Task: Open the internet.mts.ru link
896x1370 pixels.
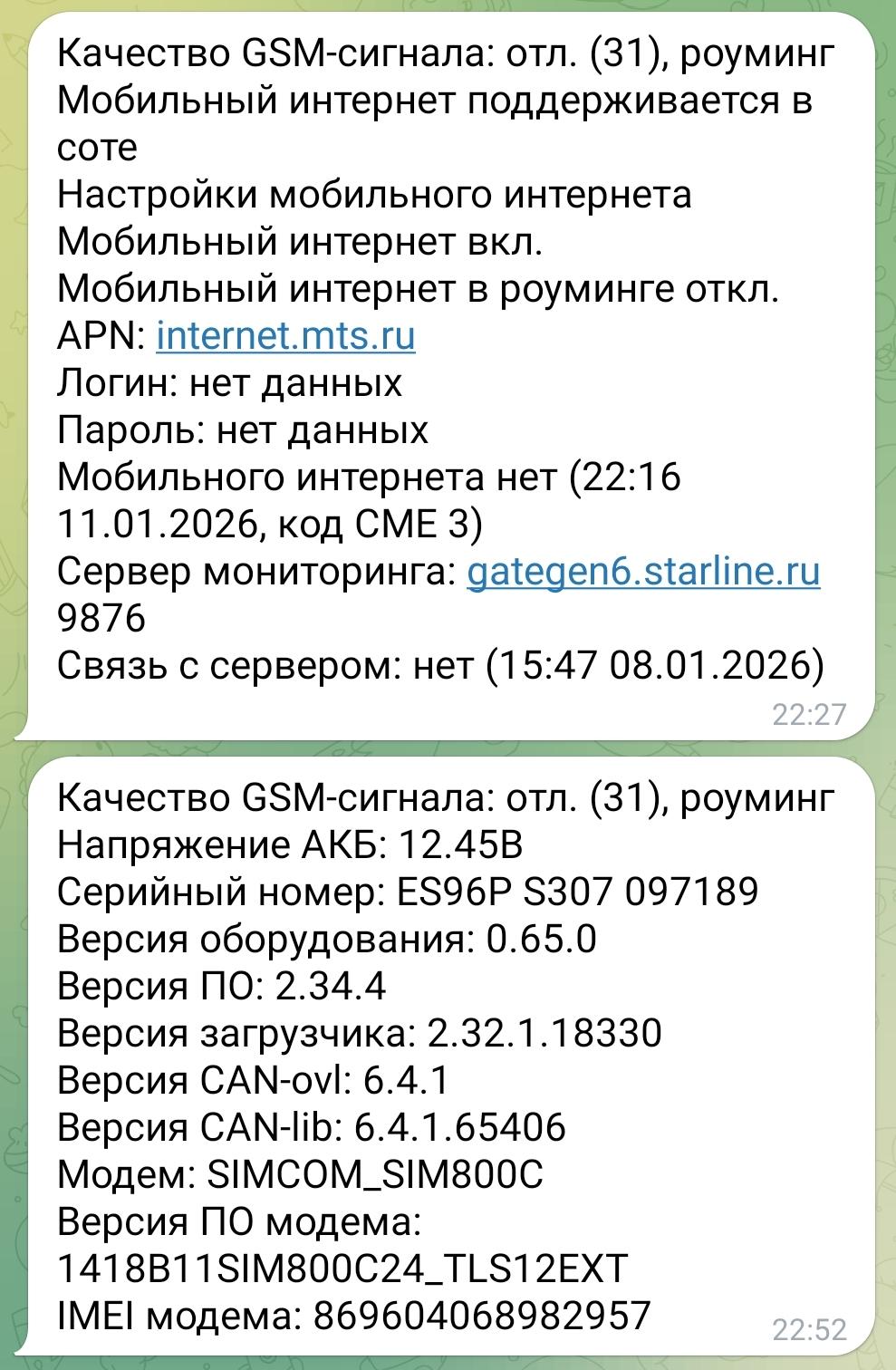Action: click(285, 336)
